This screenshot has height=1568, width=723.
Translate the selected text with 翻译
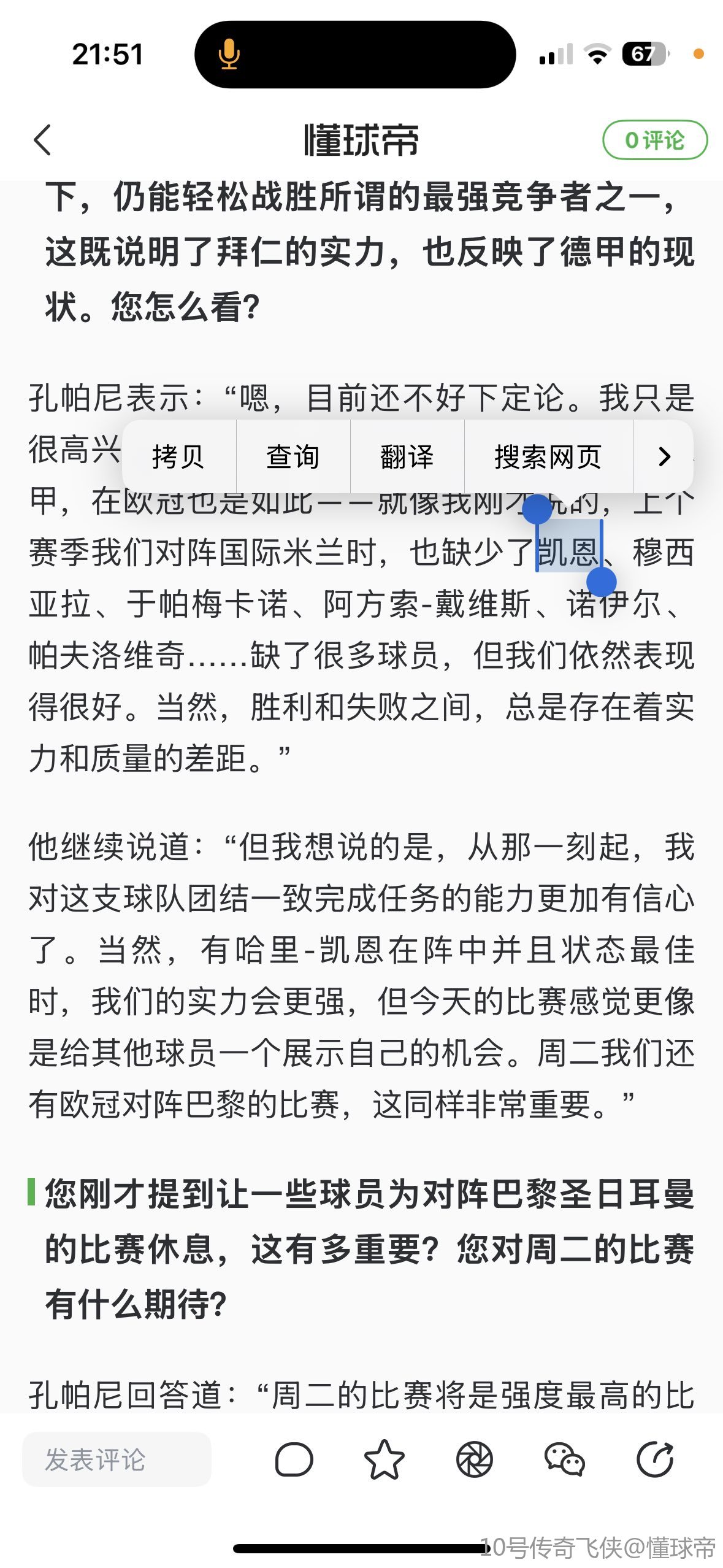(407, 457)
